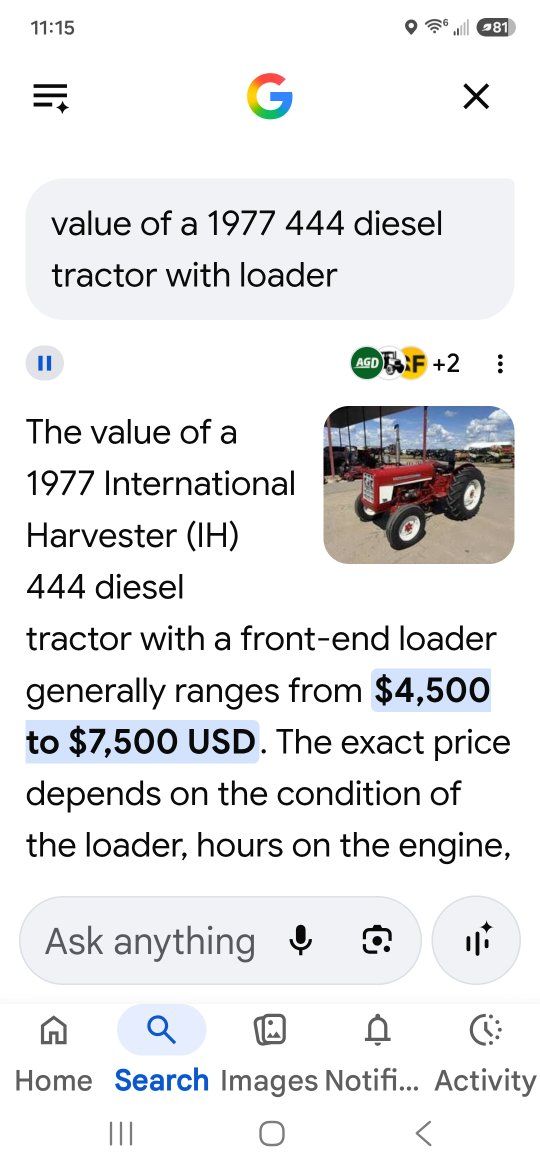Open the AI history menu icon
The height and width of the screenshot is (1170, 540).
pyautogui.click(x=51, y=97)
